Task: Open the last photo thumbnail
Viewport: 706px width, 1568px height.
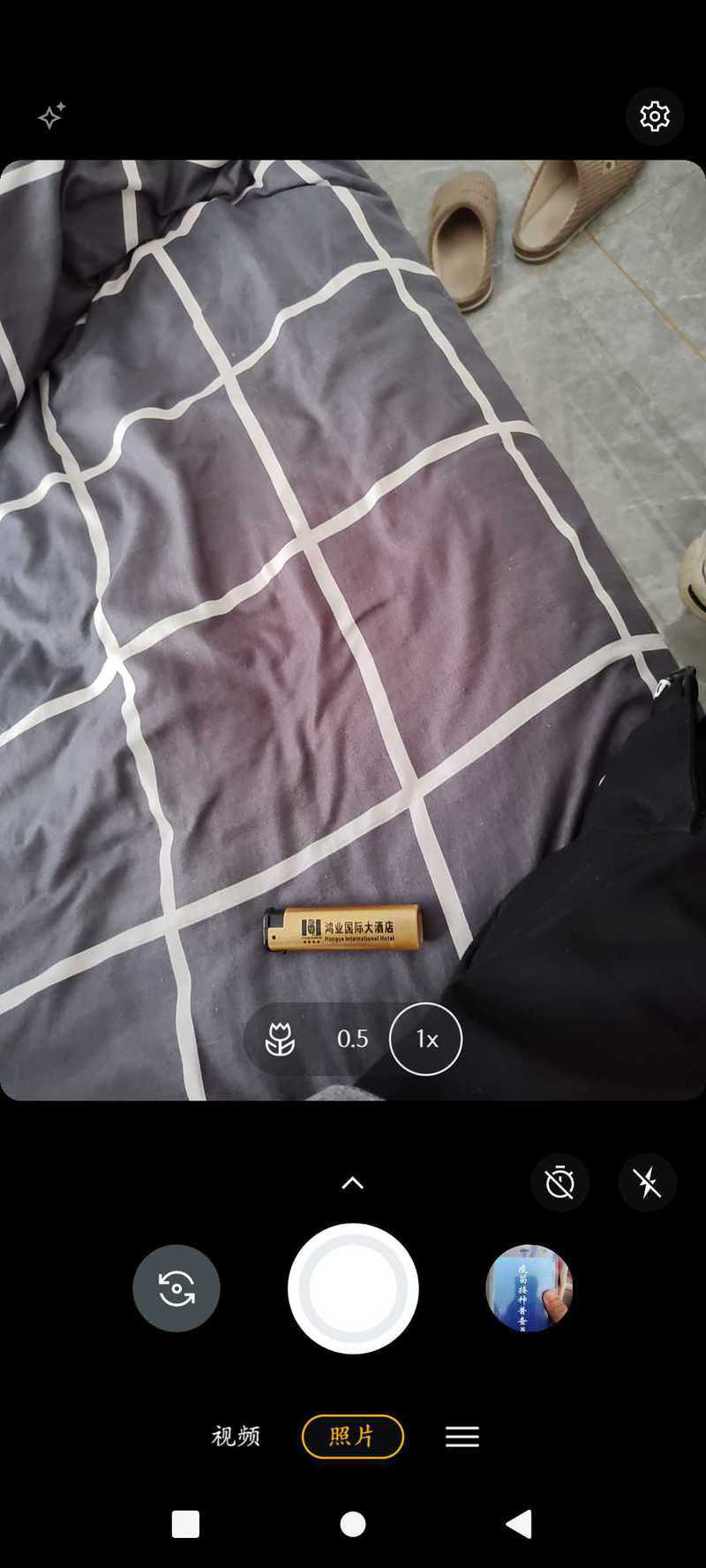Action: (x=529, y=1288)
